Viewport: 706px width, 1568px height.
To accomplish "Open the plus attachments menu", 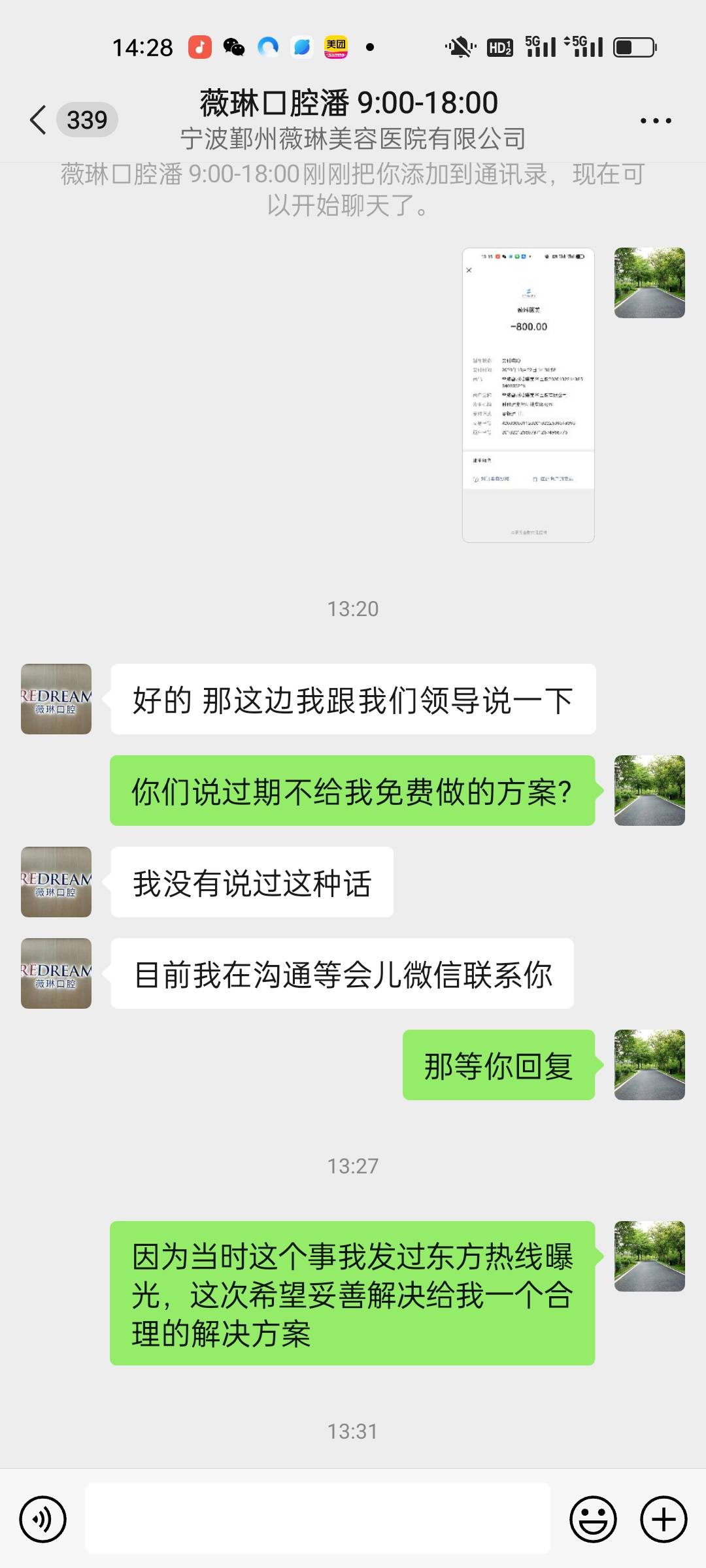I will (x=663, y=1519).
